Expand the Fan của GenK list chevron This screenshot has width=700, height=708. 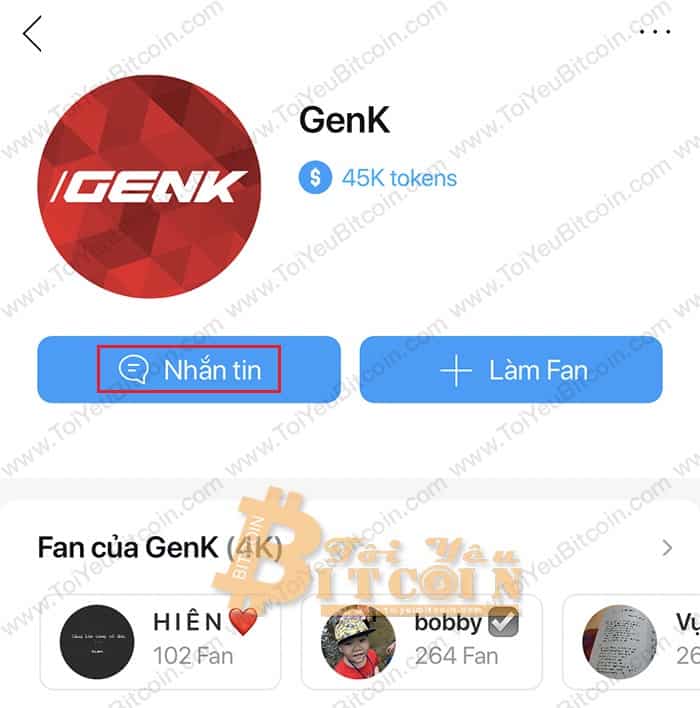pyautogui.click(x=667, y=547)
